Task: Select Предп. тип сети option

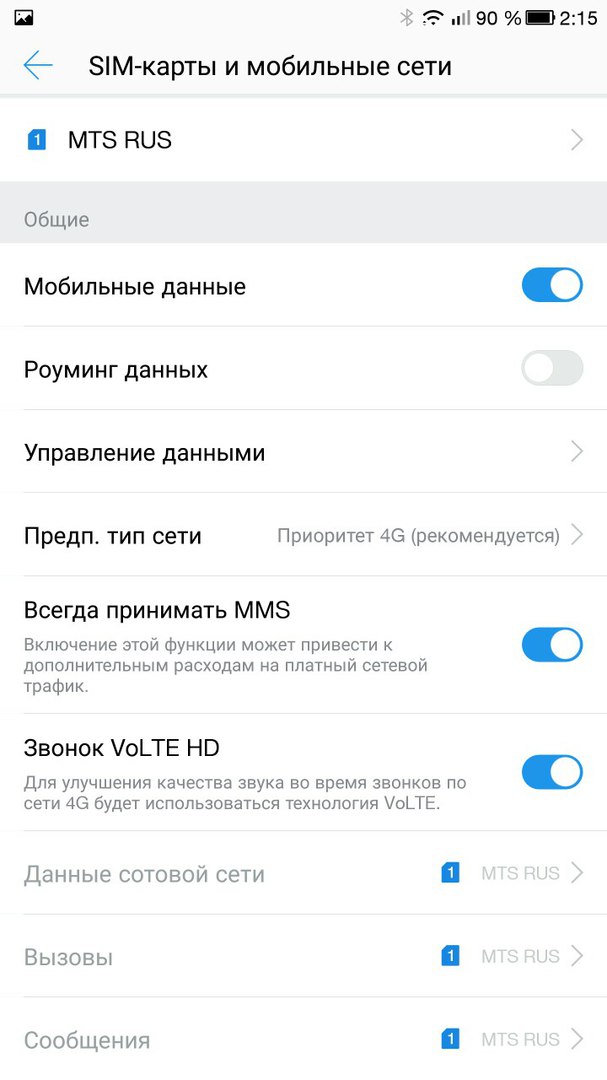Action: tap(303, 536)
